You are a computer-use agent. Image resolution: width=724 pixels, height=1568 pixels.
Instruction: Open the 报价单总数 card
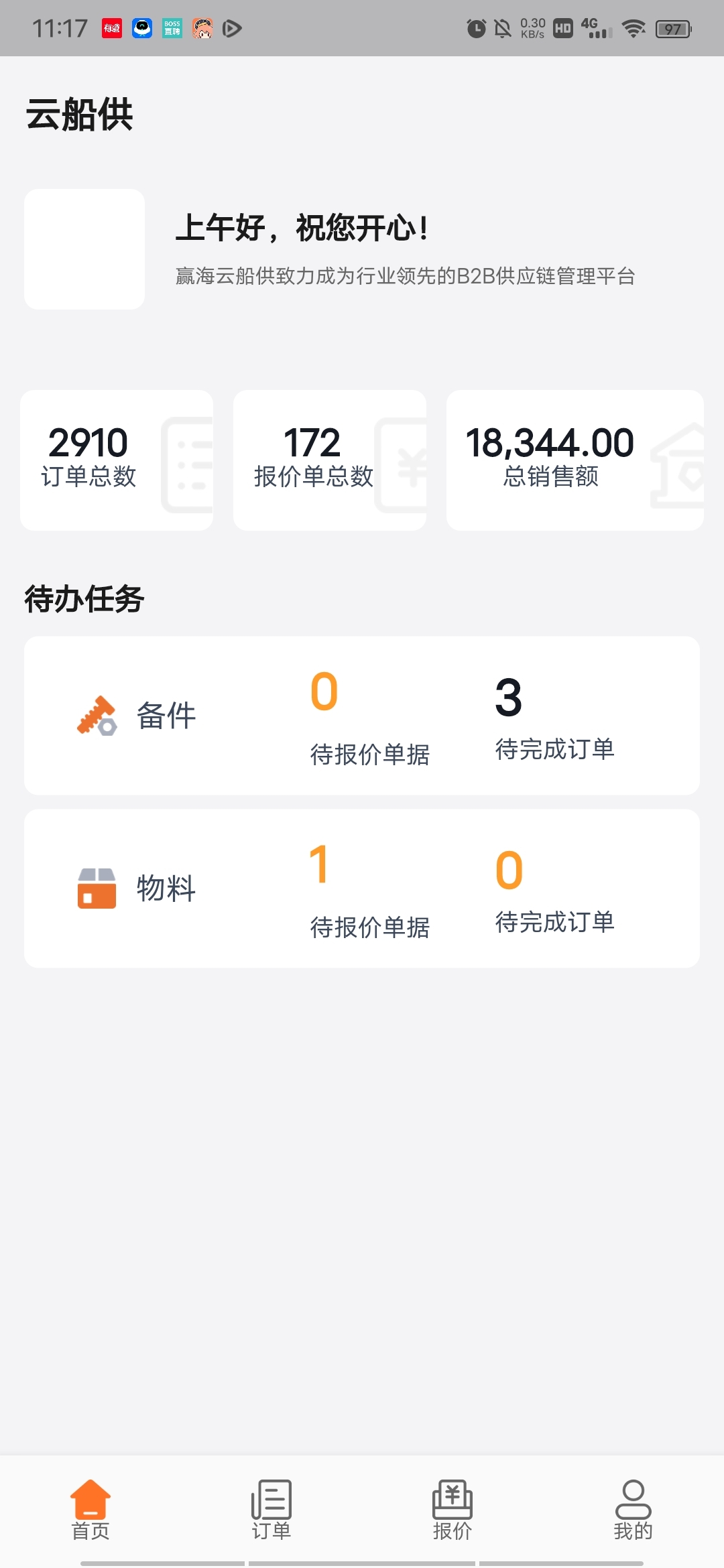click(330, 460)
